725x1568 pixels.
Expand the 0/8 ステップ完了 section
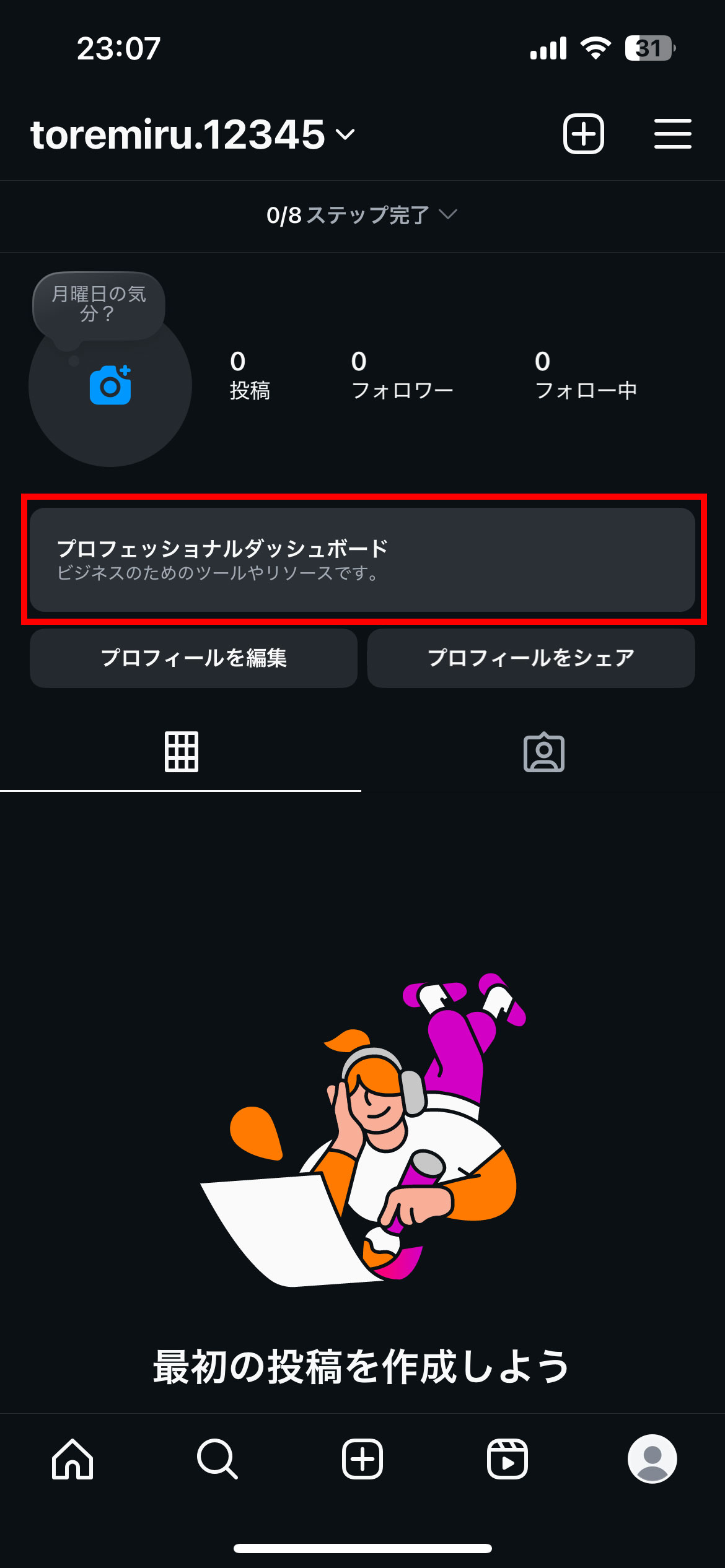[x=362, y=216]
